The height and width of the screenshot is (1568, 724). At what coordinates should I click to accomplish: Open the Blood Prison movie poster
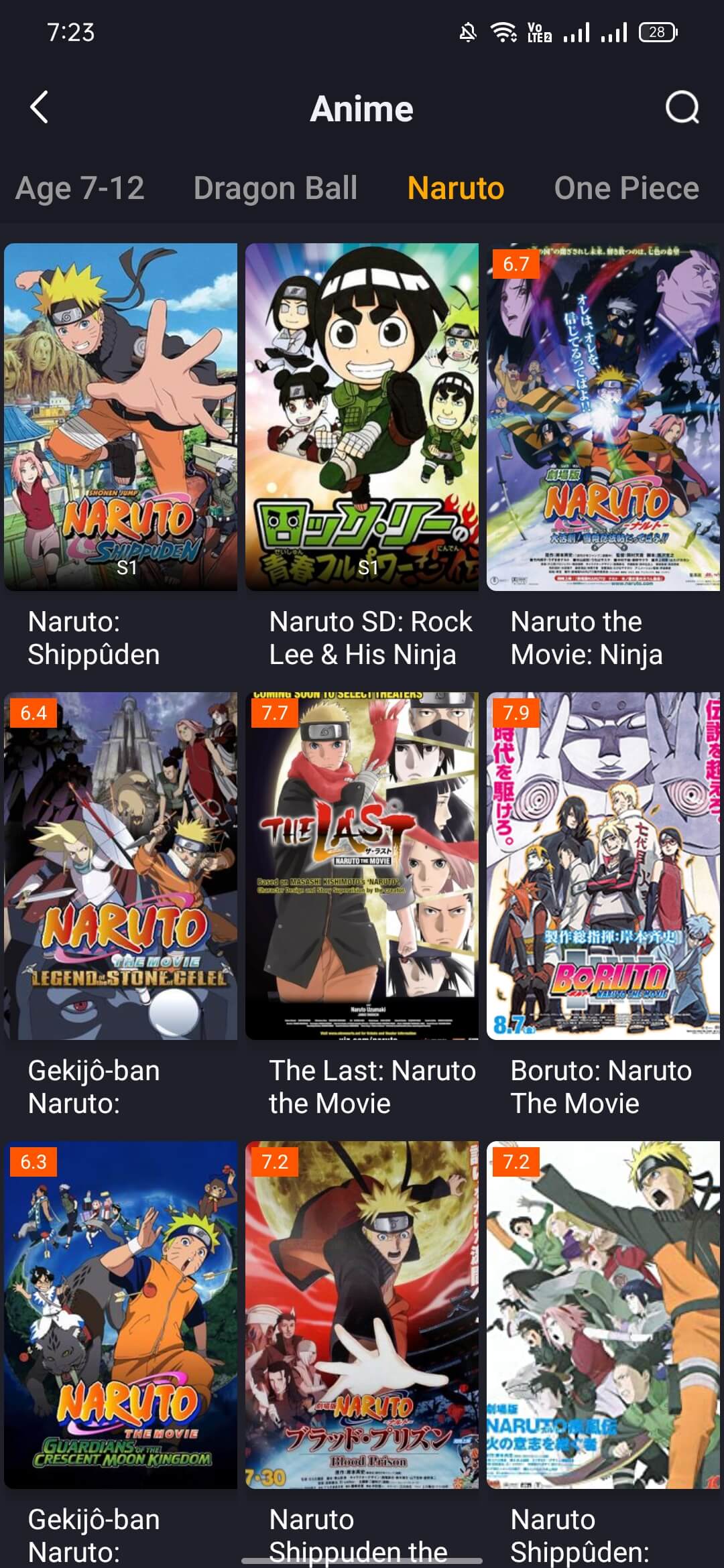pyautogui.click(x=362, y=1315)
